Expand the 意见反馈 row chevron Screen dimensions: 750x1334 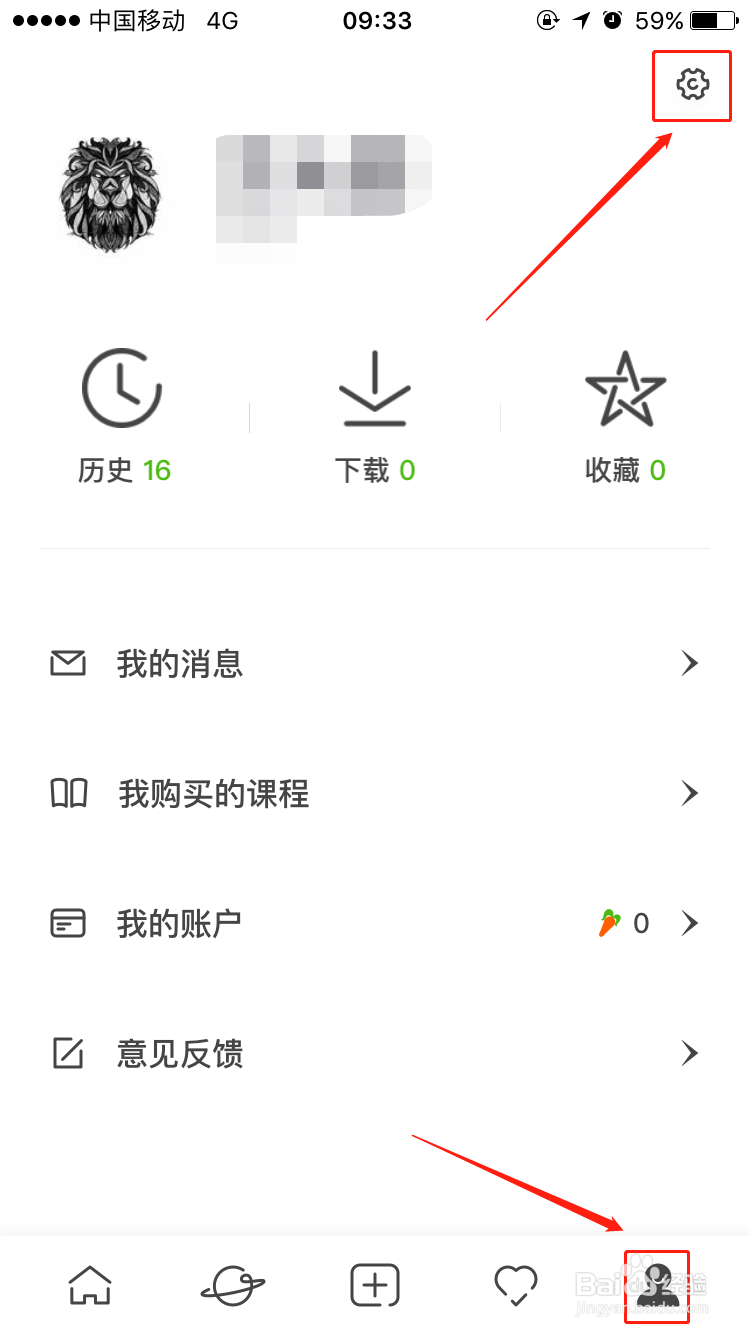(689, 1052)
